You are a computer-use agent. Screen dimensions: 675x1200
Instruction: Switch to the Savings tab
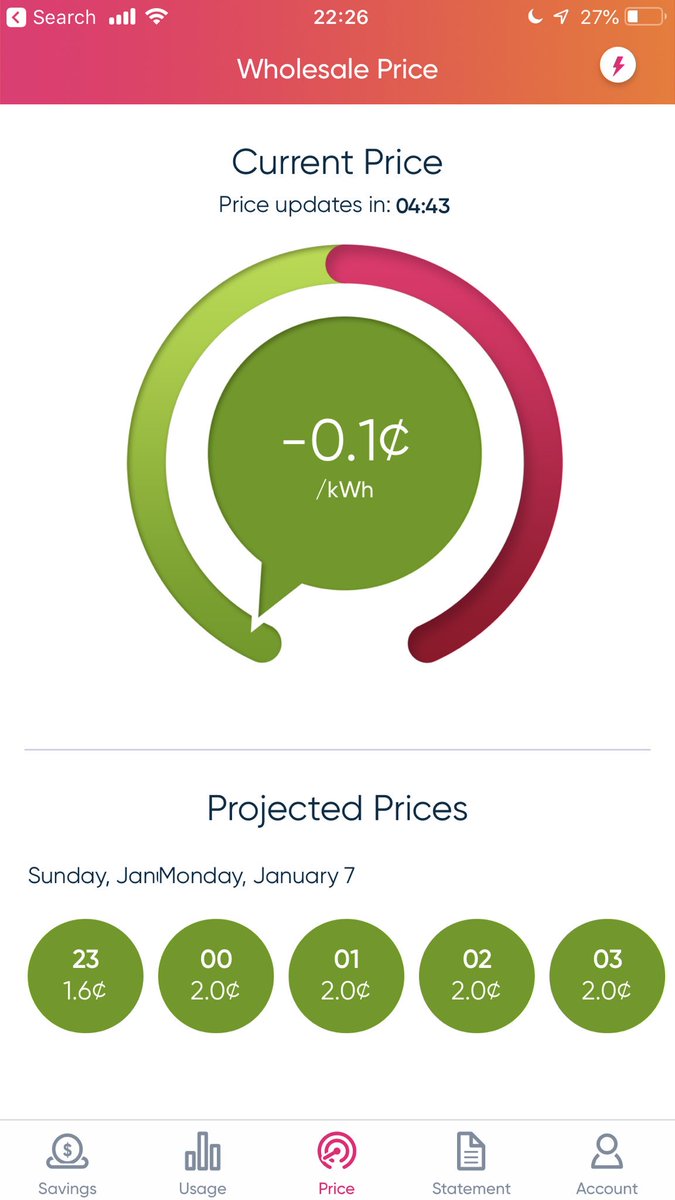[67, 1164]
